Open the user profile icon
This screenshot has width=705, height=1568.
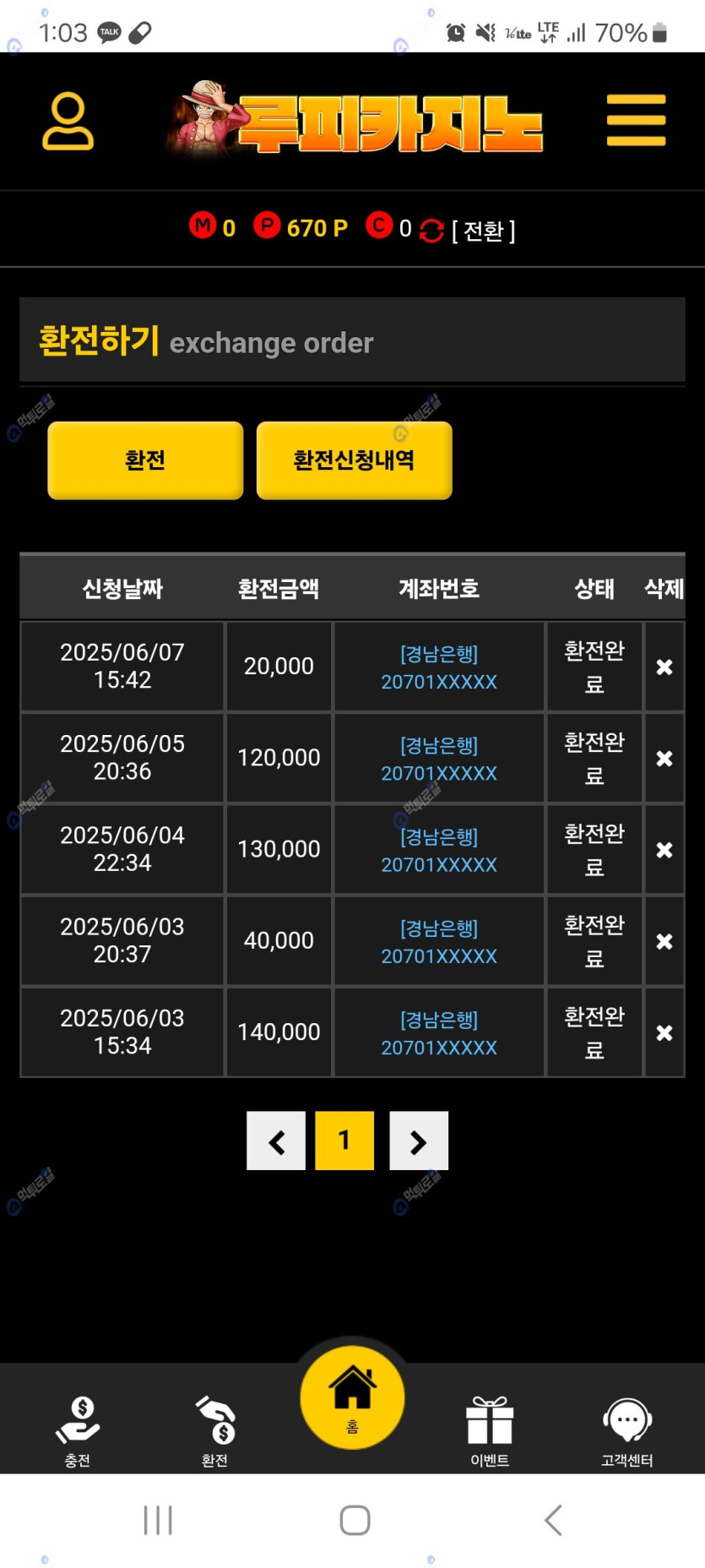point(68,122)
